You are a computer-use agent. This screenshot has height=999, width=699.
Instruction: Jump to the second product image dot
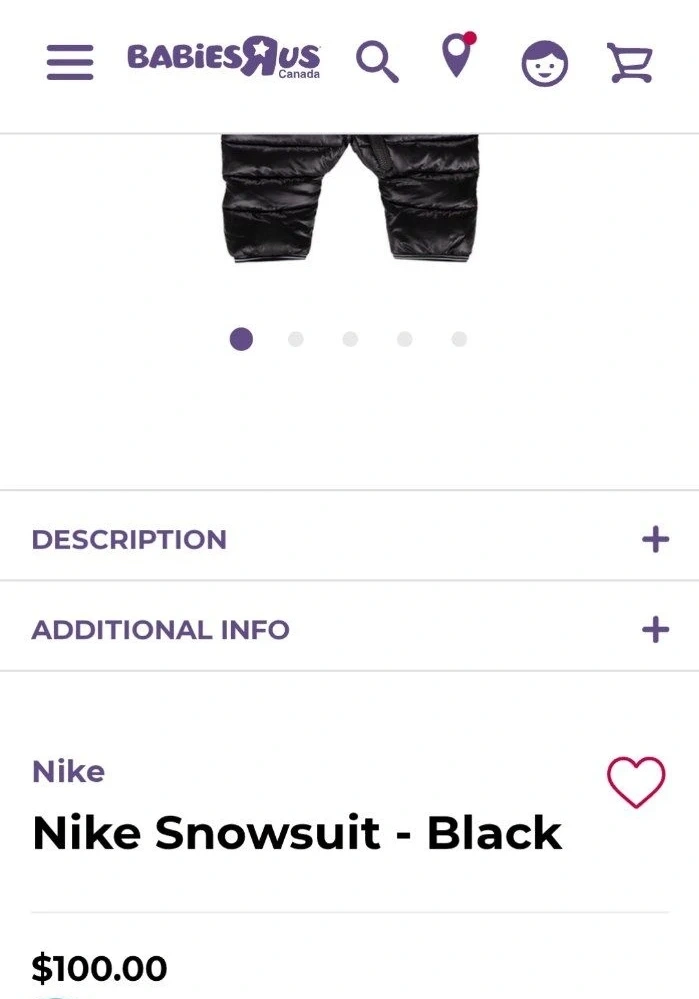click(x=296, y=340)
